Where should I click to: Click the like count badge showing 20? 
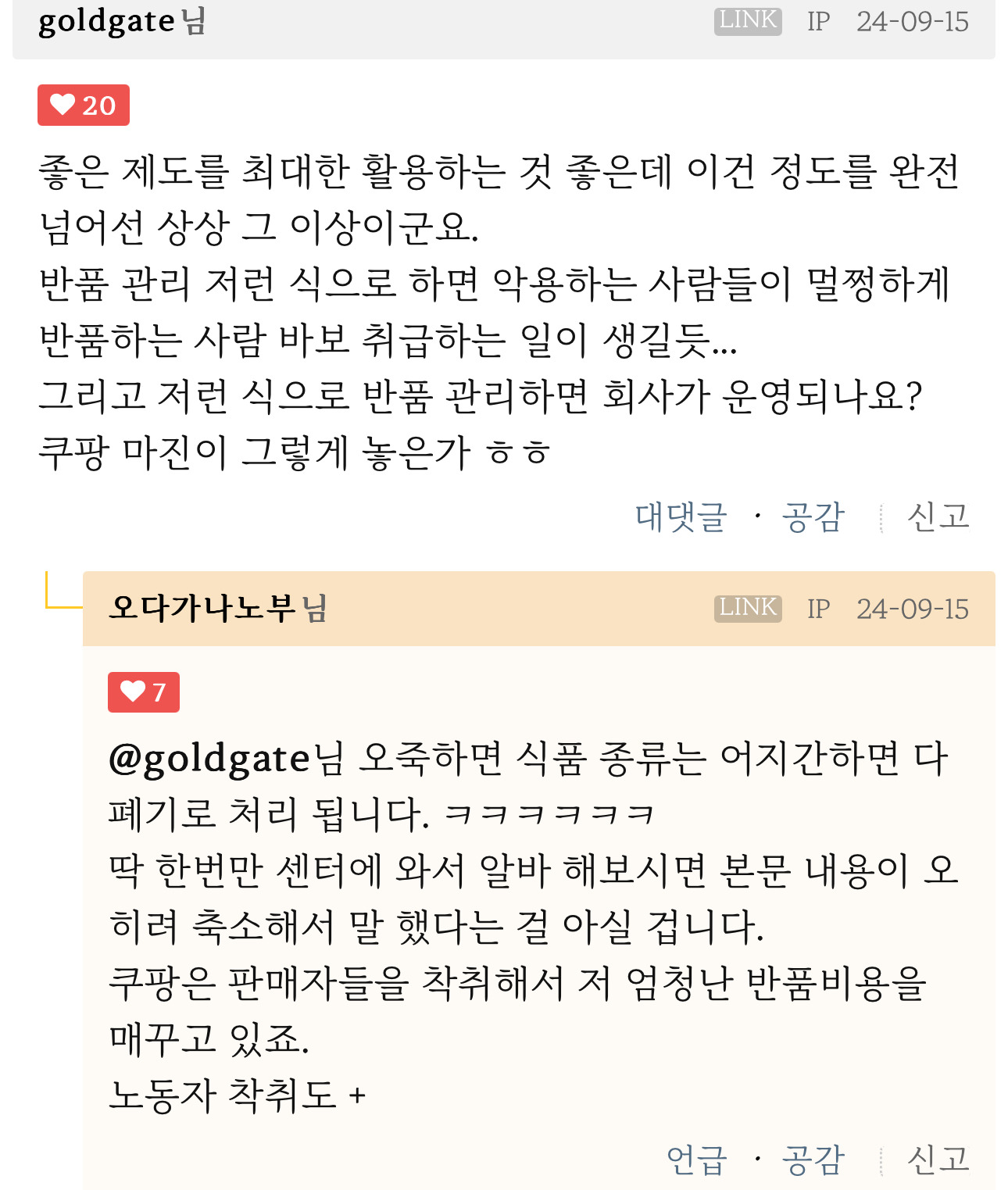(x=83, y=106)
